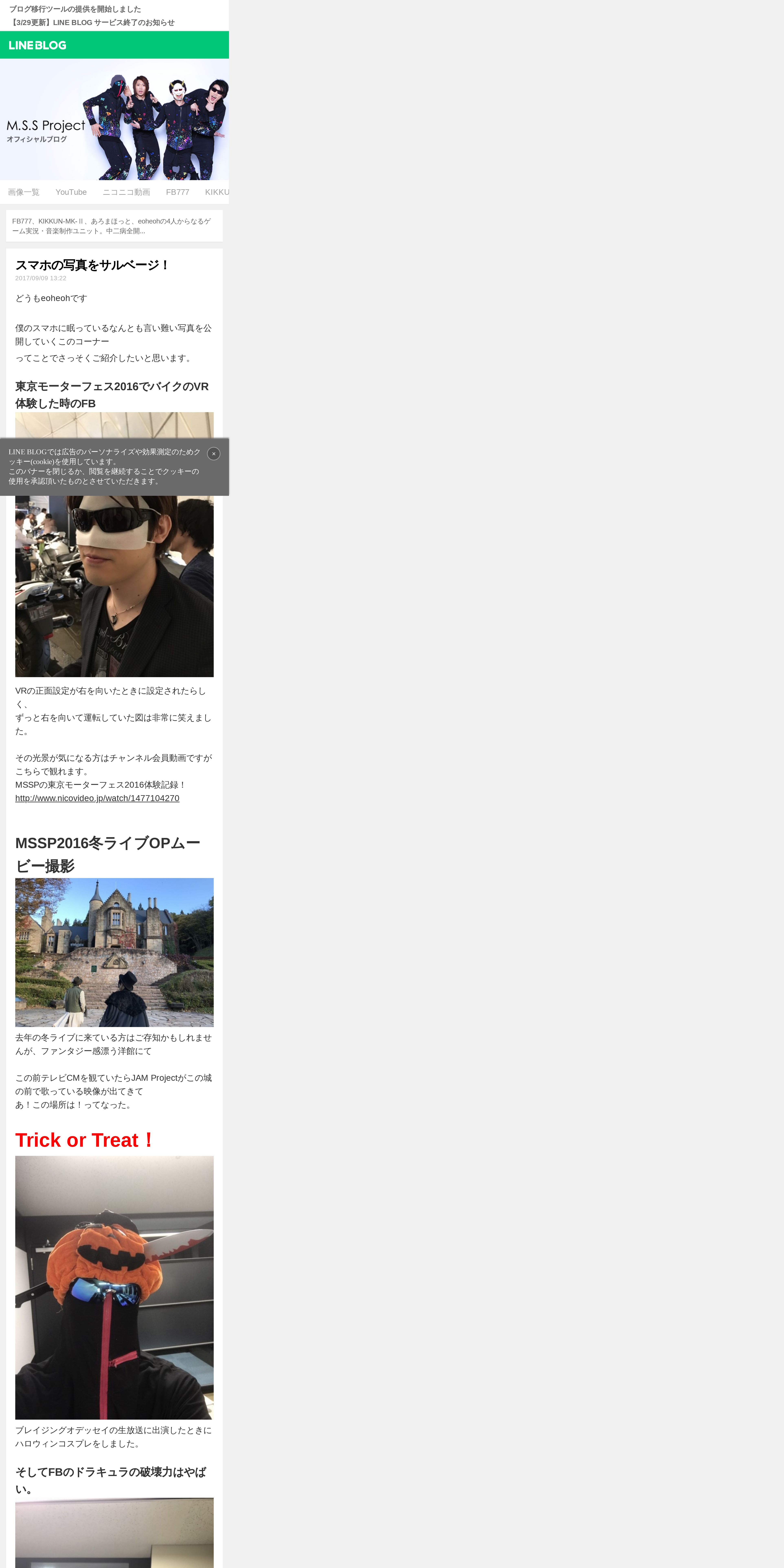Tap the LINE BLOG logo in the header
The height and width of the screenshot is (1568, 784).
pyautogui.click(x=38, y=45)
